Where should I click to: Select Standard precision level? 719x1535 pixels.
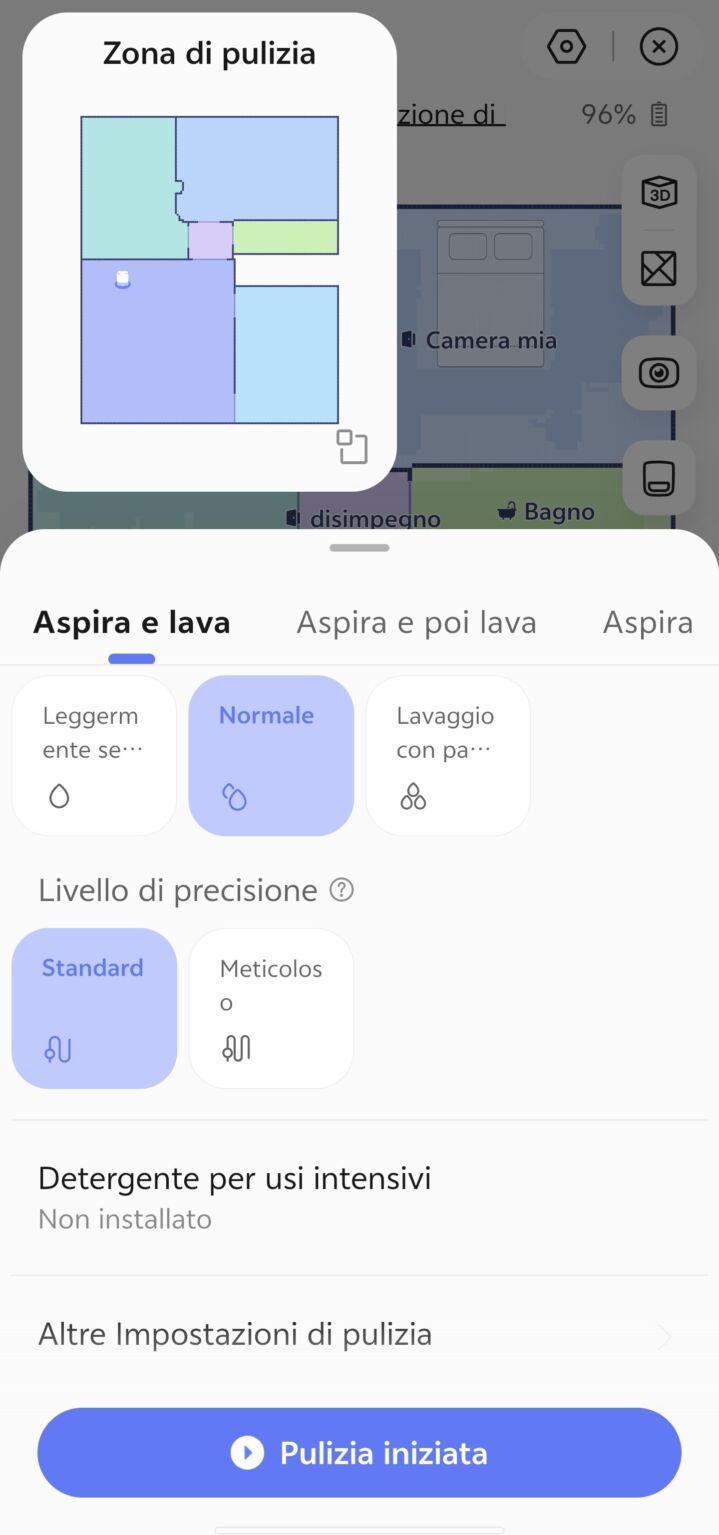94,1008
